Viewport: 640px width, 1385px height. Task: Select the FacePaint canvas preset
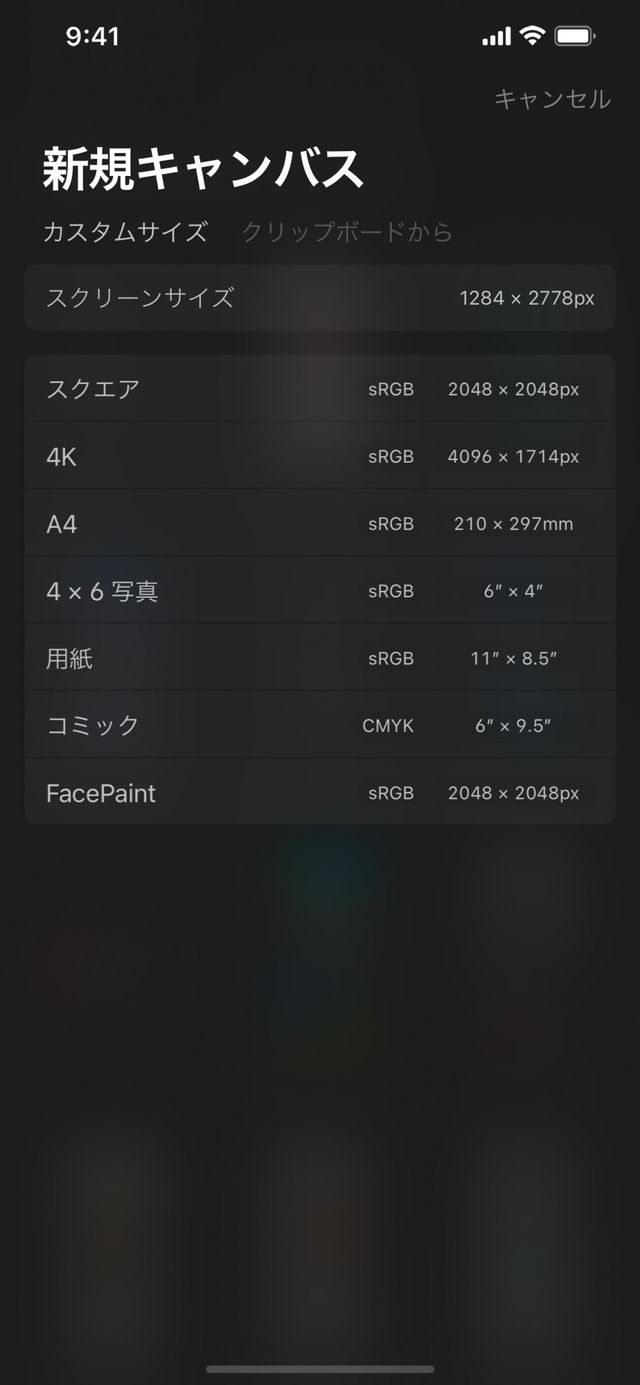click(x=319, y=793)
